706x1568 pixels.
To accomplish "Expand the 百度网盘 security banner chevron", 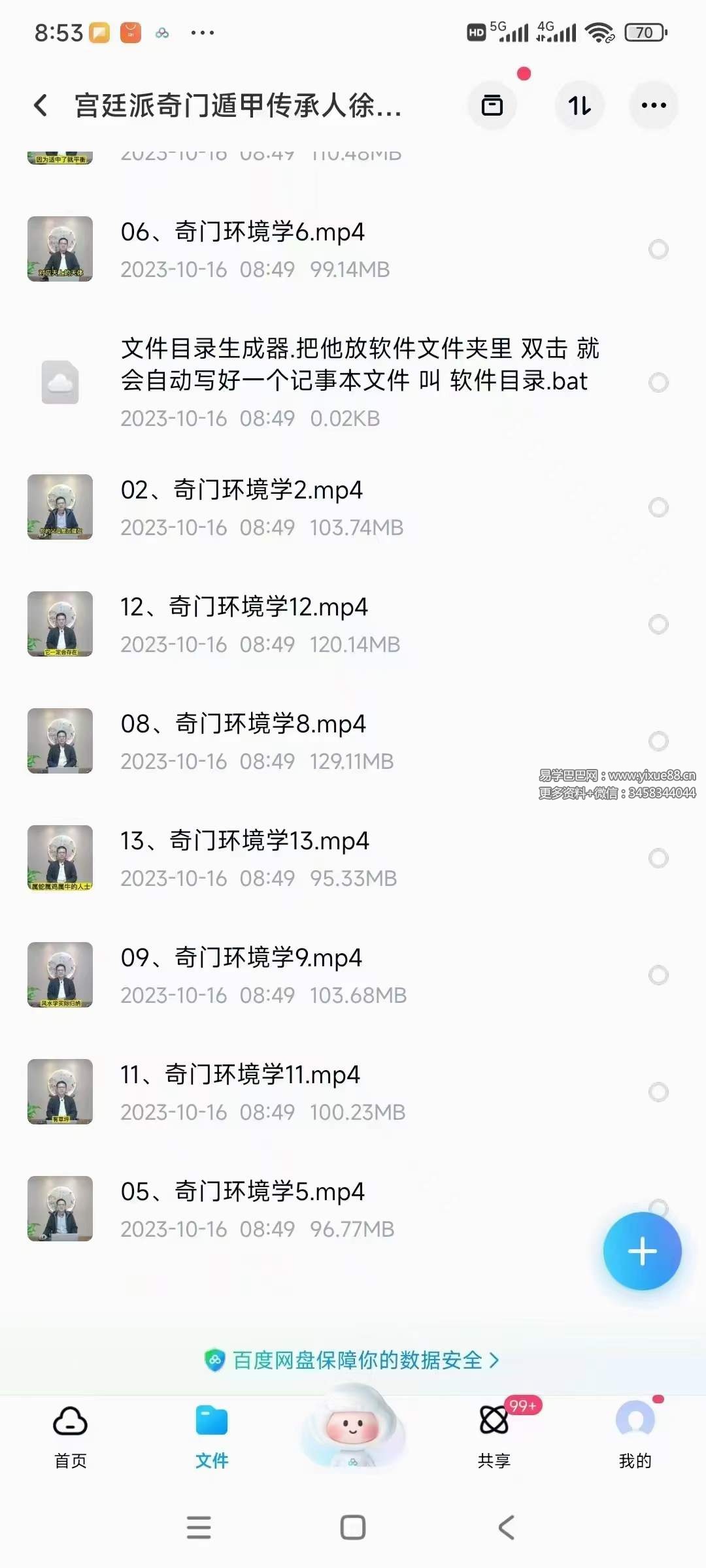I will 495,1361.
